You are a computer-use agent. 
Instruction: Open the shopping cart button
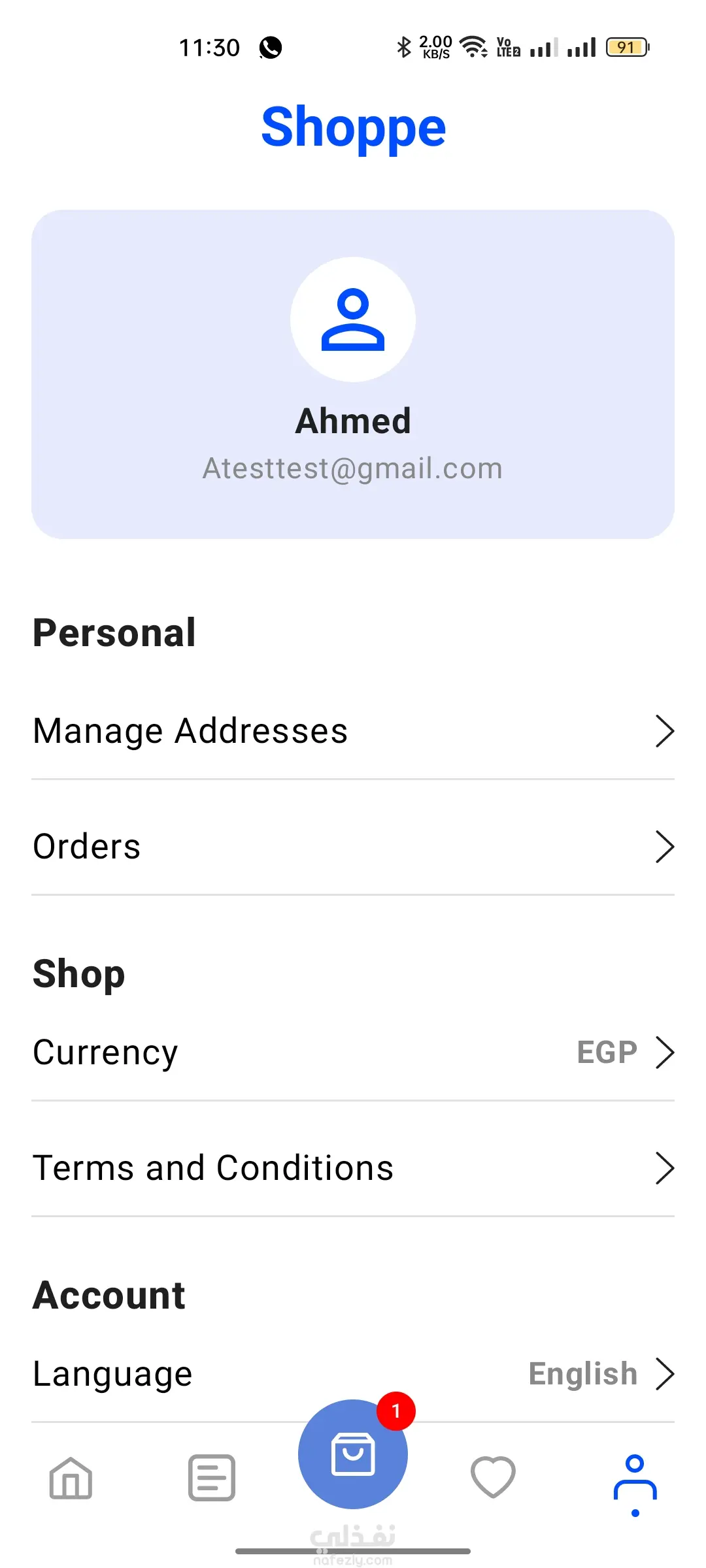[x=353, y=1454]
